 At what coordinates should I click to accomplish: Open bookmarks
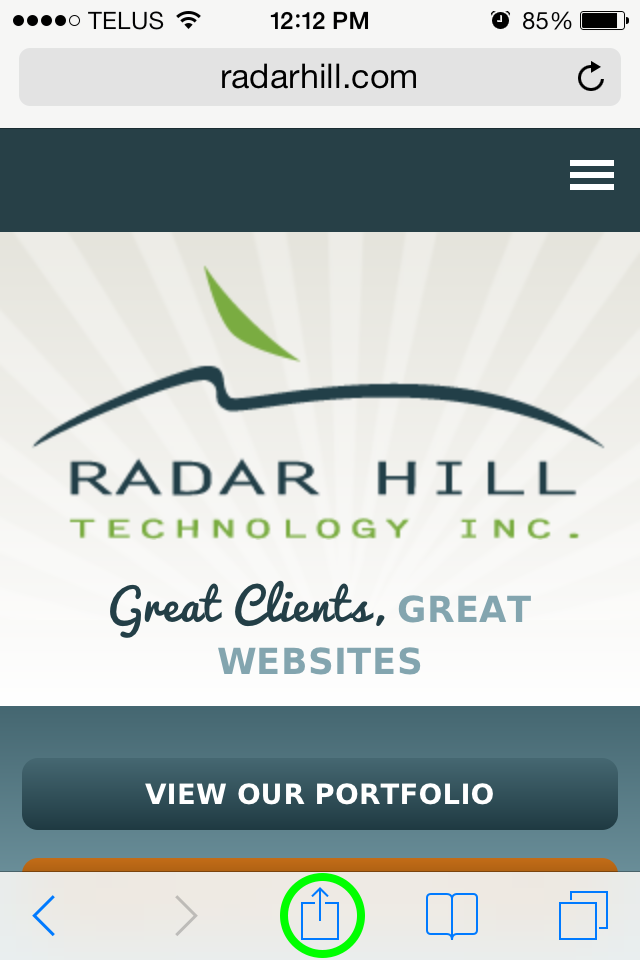(x=452, y=915)
